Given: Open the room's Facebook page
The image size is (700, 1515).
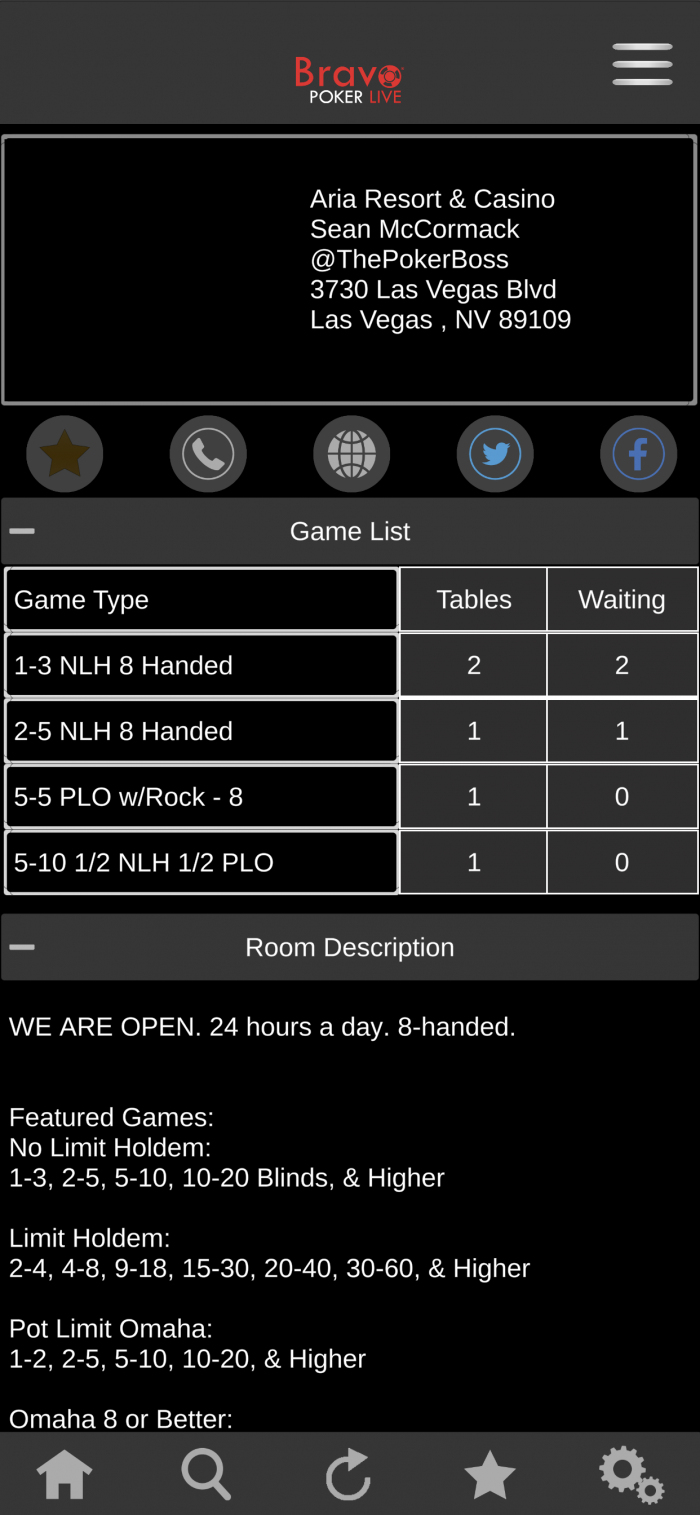Looking at the screenshot, I should coord(638,454).
